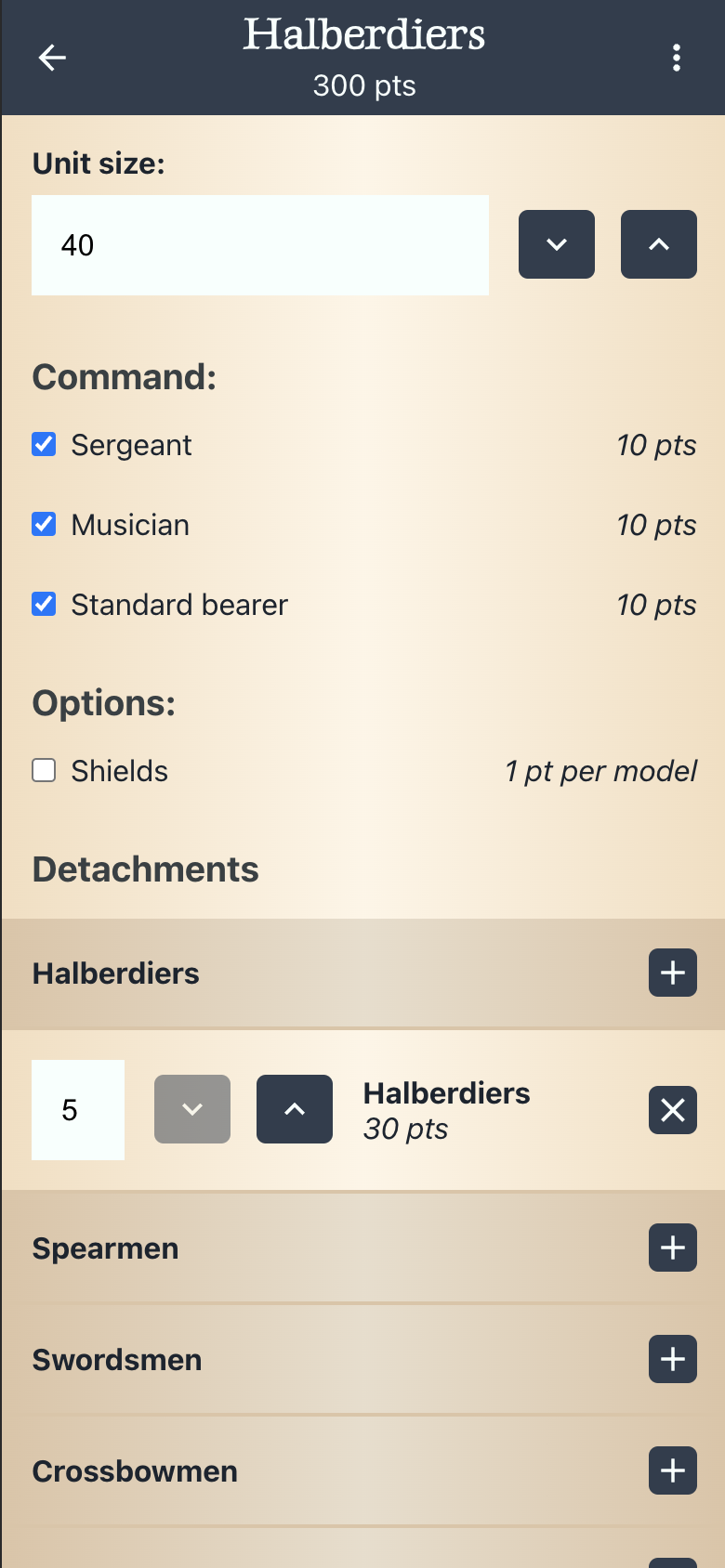The width and height of the screenshot is (725, 1568).
Task: Click the 300 pts total label
Action: [x=363, y=85]
